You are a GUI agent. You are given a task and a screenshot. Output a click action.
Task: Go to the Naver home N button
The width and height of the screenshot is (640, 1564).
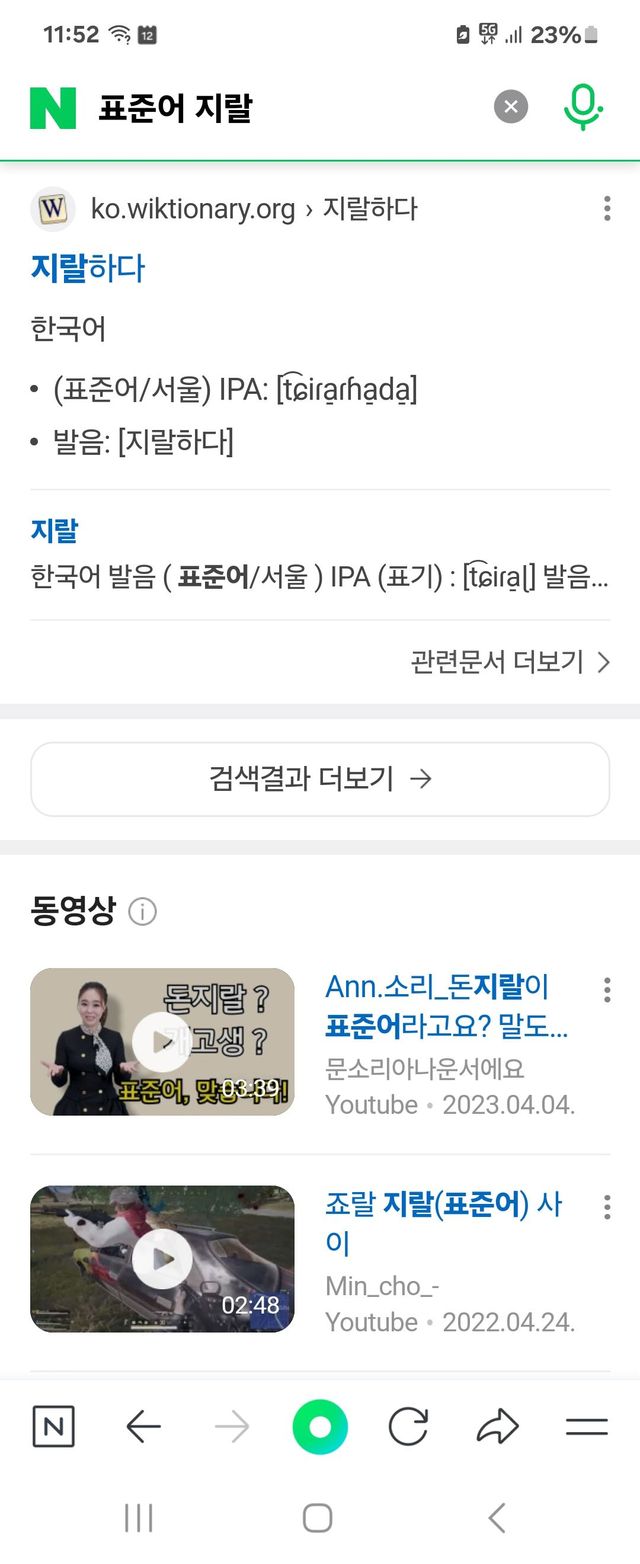click(x=54, y=1427)
